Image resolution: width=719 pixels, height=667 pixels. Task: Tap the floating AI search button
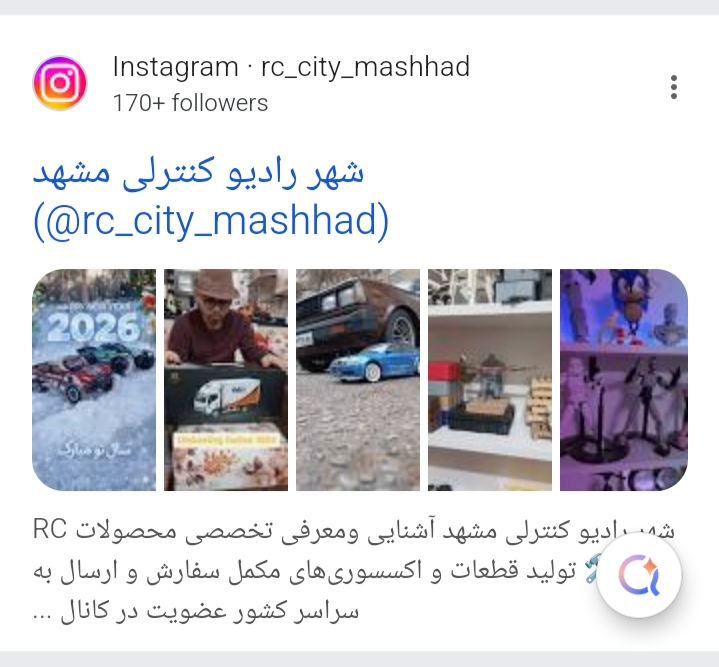coord(639,574)
